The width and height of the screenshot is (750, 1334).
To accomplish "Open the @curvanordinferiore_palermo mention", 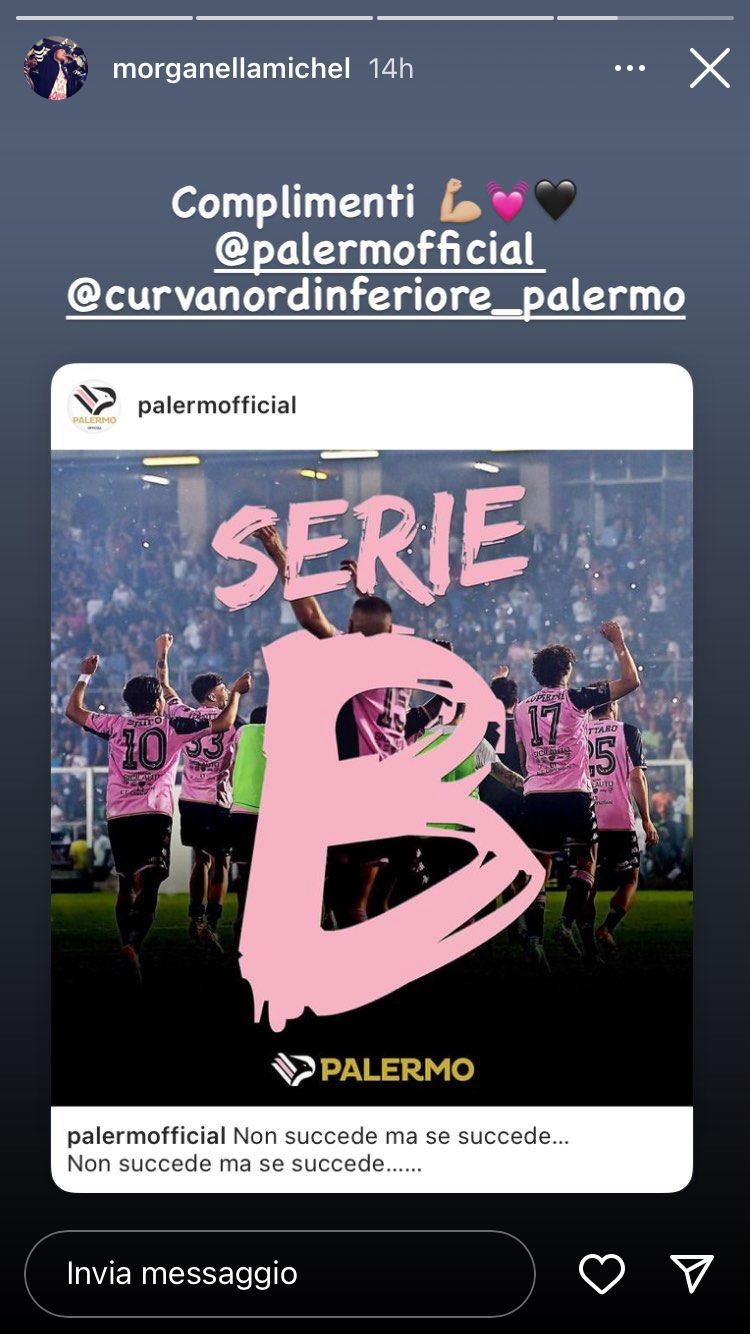I will coord(376,297).
